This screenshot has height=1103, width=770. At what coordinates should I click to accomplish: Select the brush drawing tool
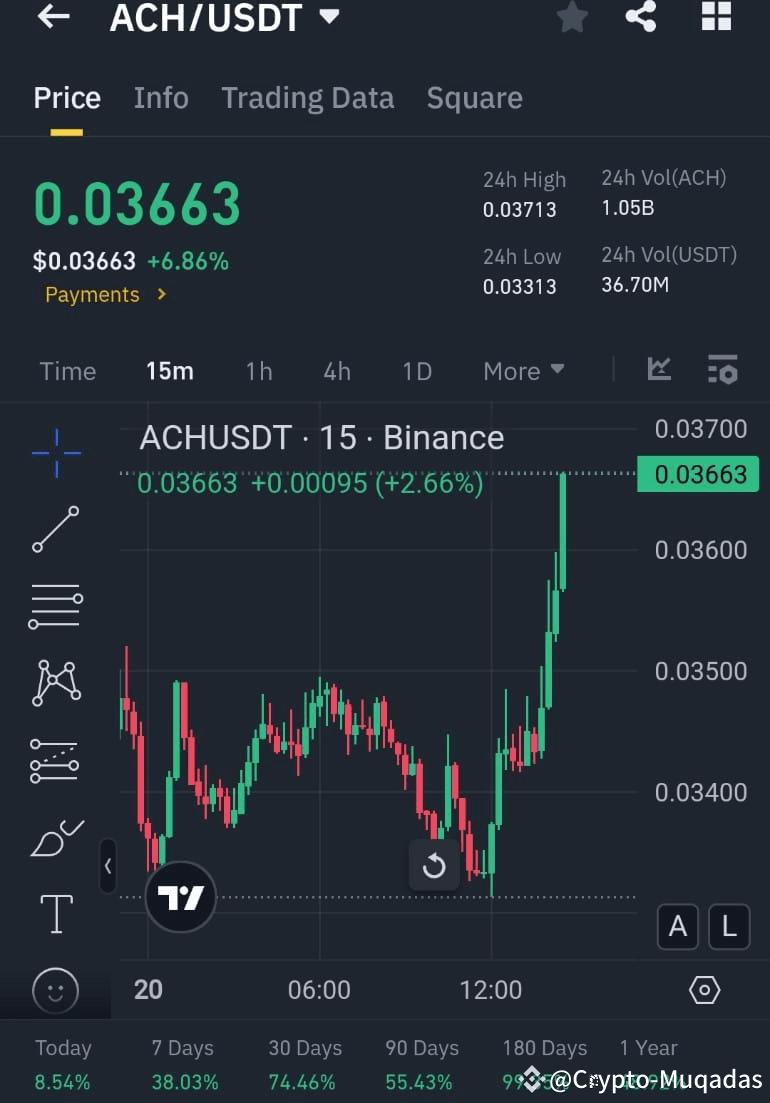pyautogui.click(x=55, y=838)
